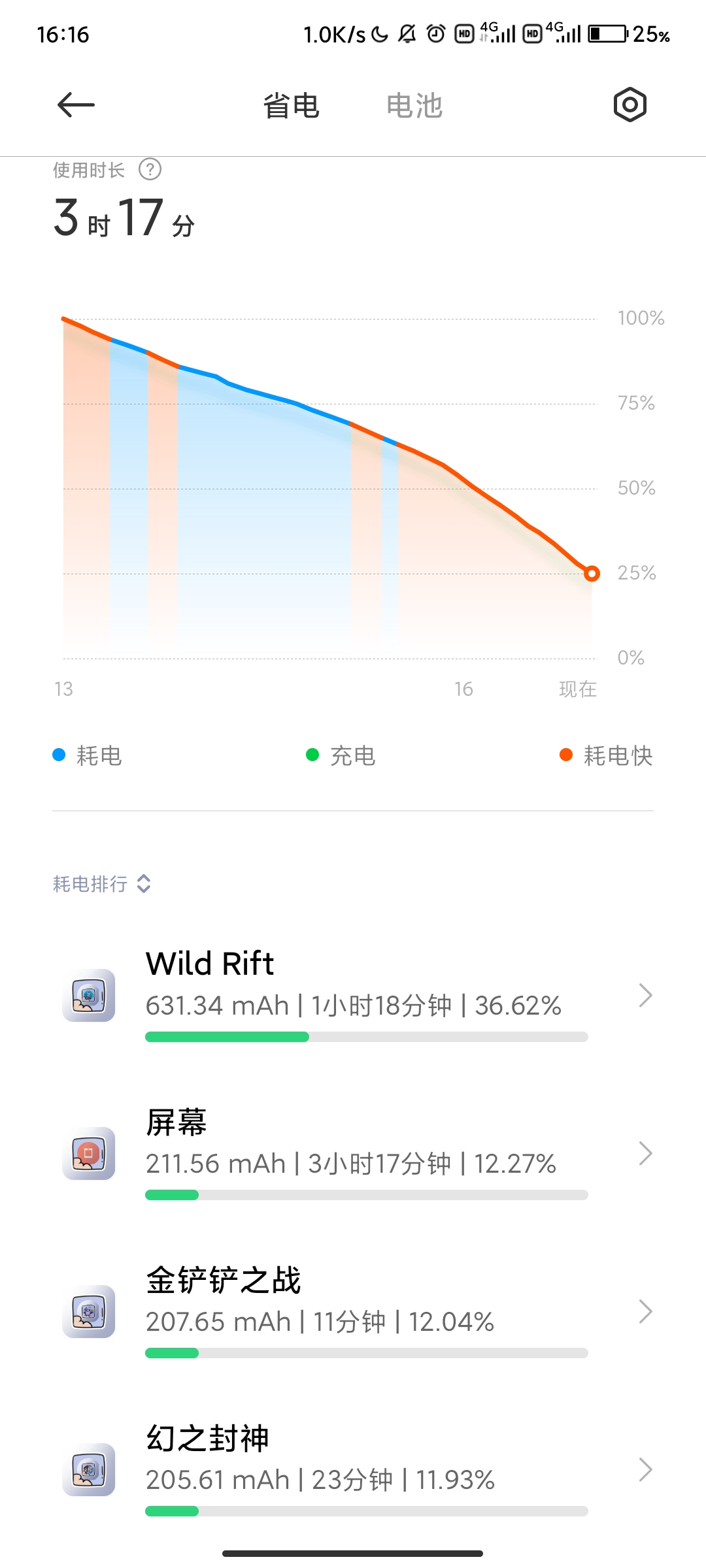Open Wild Rift battery usage details

click(x=353, y=996)
